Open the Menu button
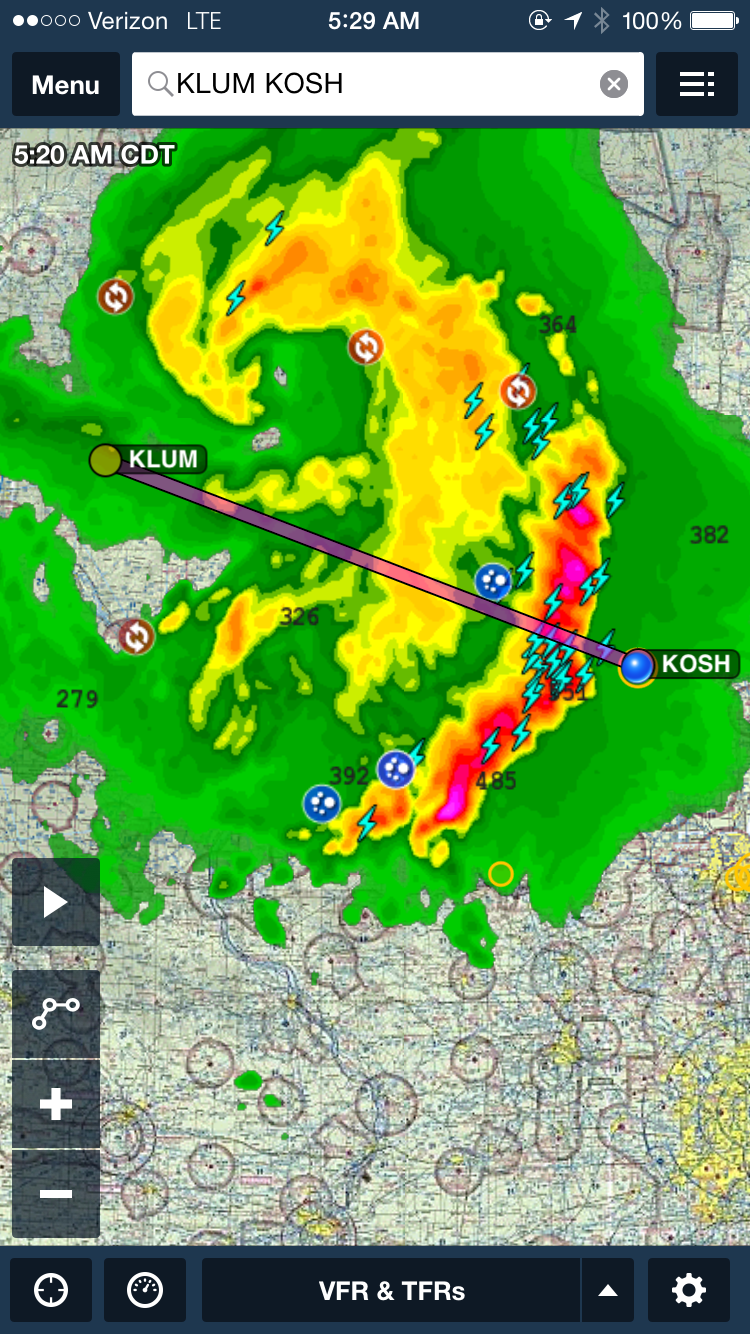750x1334 pixels. [x=66, y=85]
